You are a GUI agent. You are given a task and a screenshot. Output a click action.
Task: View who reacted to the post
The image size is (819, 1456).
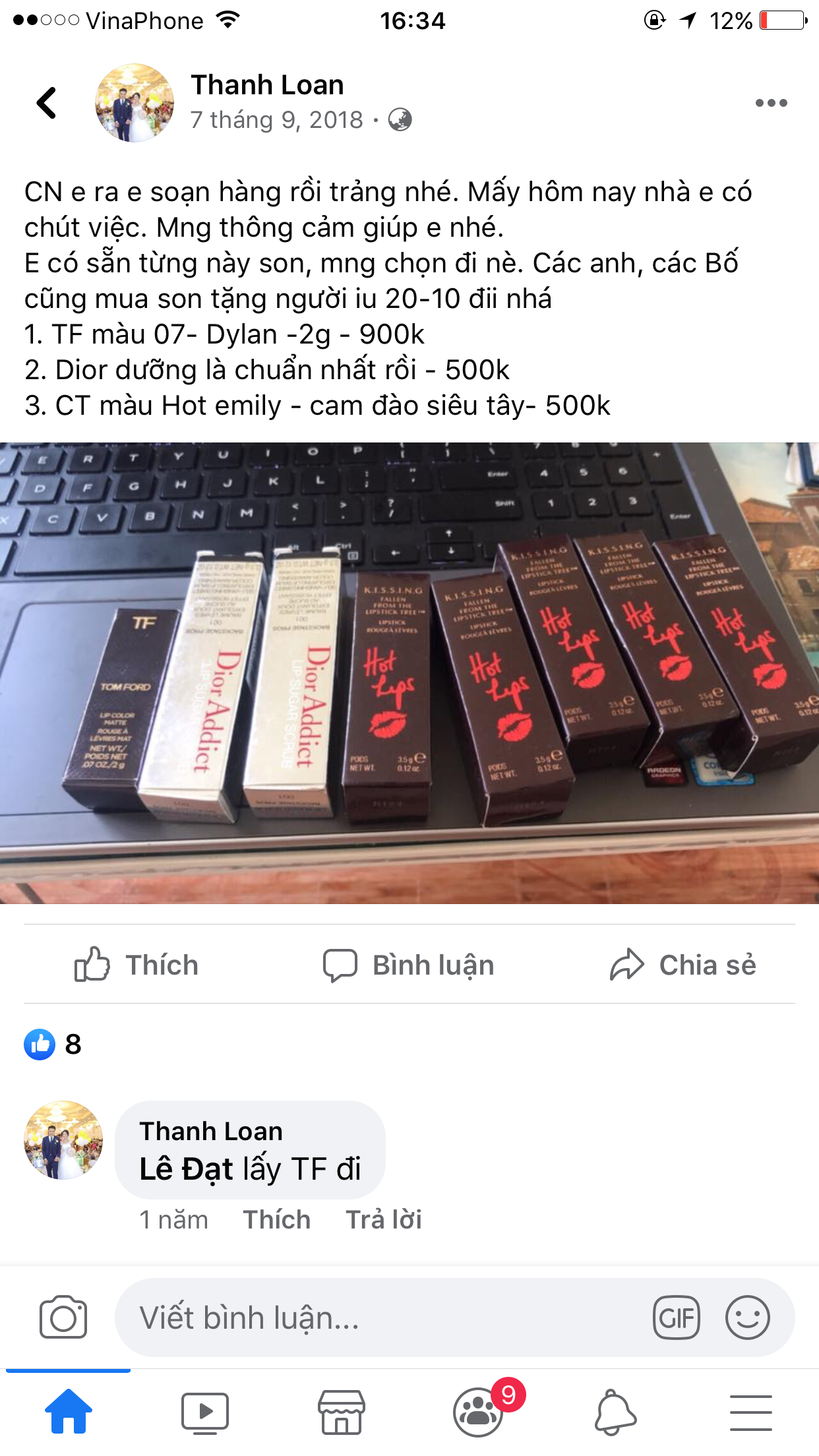tap(53, 1045)
